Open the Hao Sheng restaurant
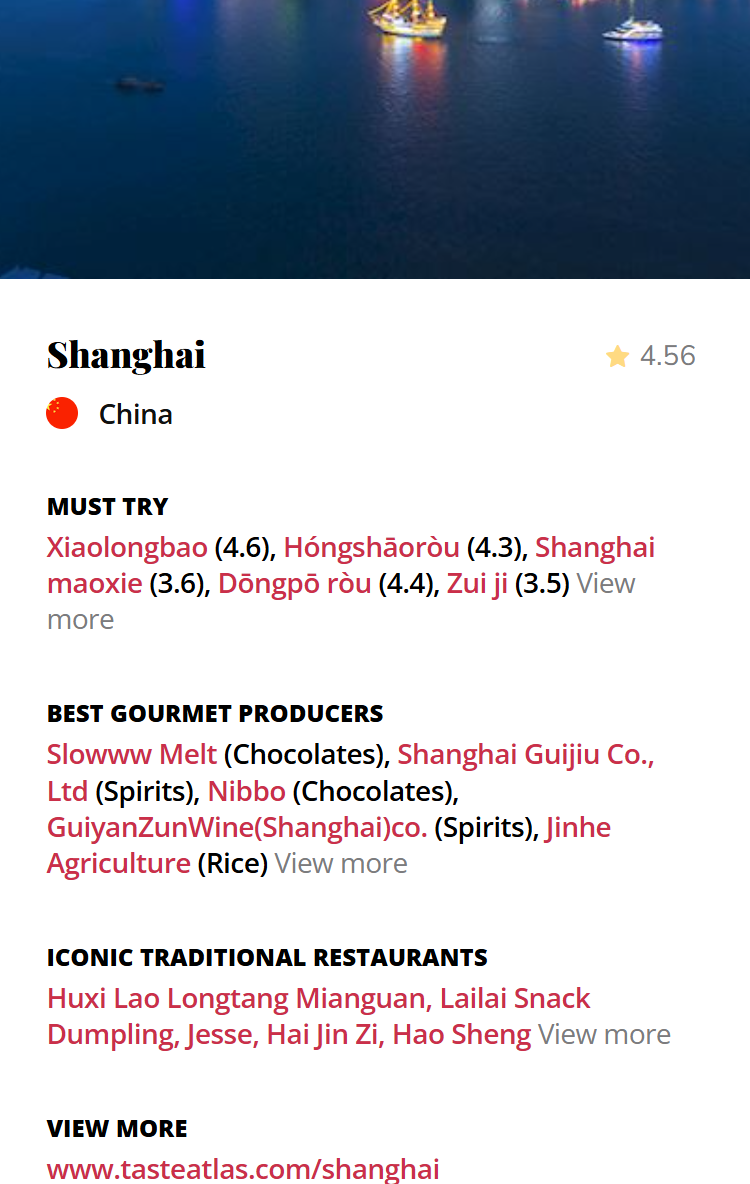This screenshot has height=1184, width=750. 461,1035
